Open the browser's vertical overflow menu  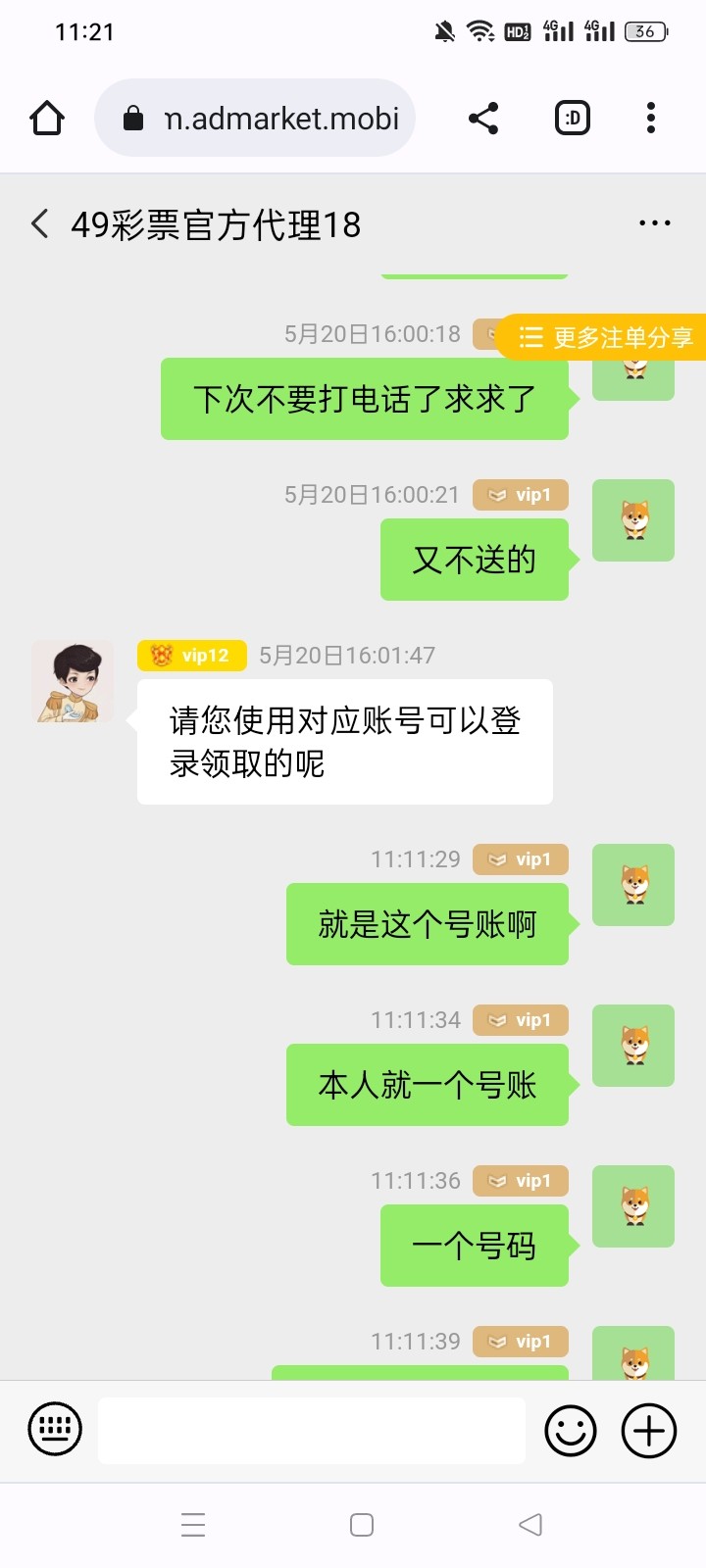point(651,119)
